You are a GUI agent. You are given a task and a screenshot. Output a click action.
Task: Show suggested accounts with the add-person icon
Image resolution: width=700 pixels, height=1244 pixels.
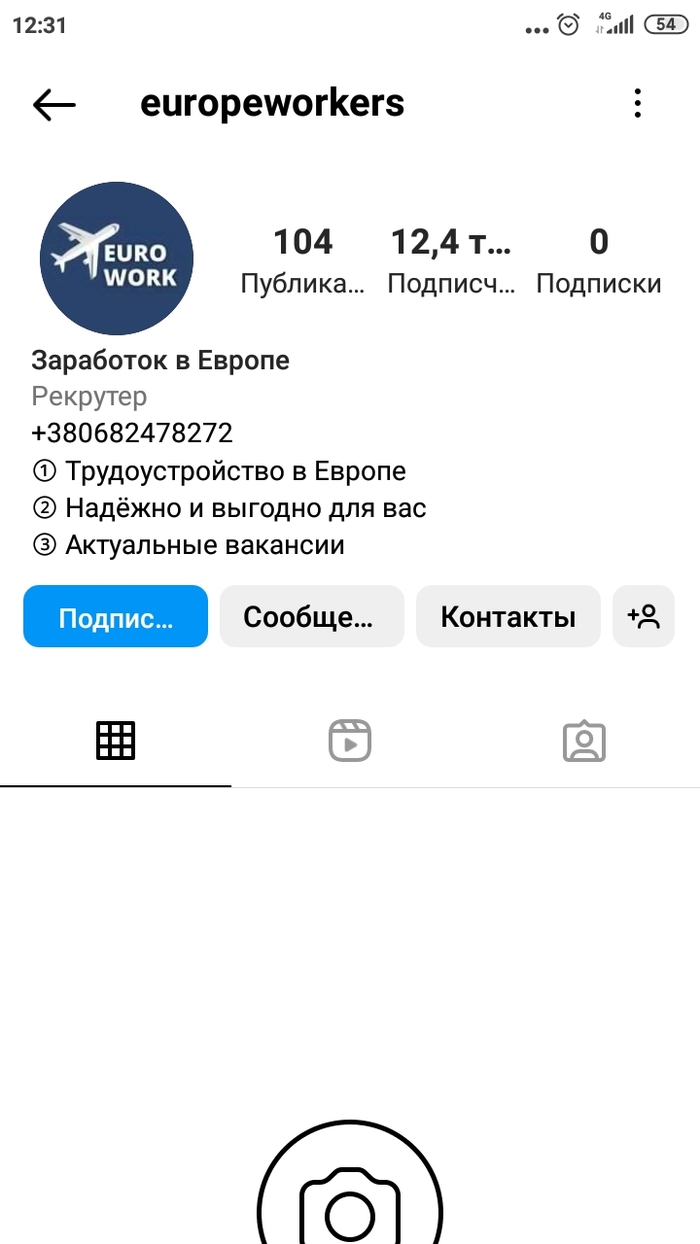(644, 617)
